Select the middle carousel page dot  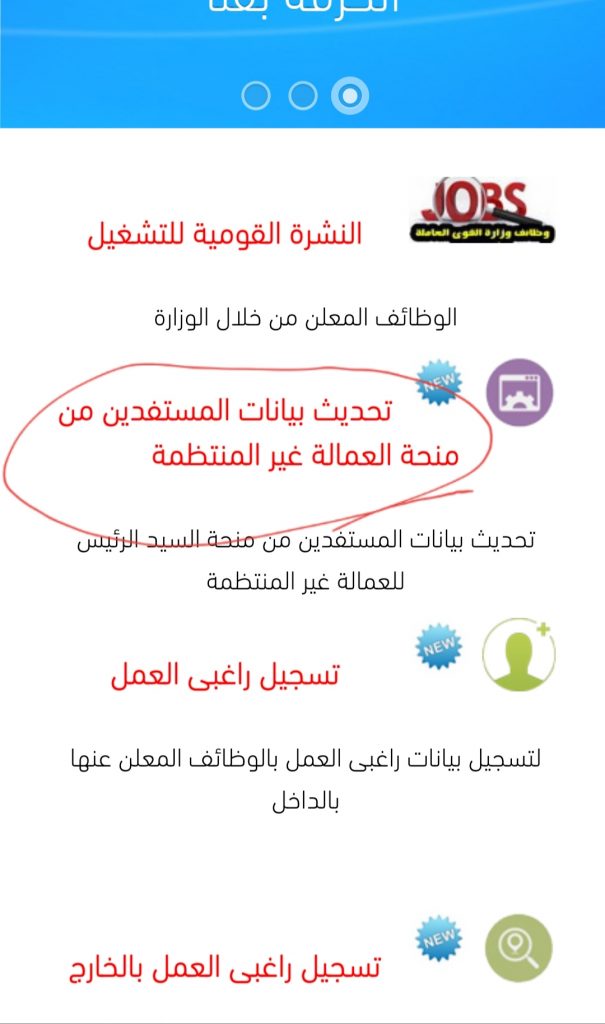pyautogui.click(x=303, y=96)
